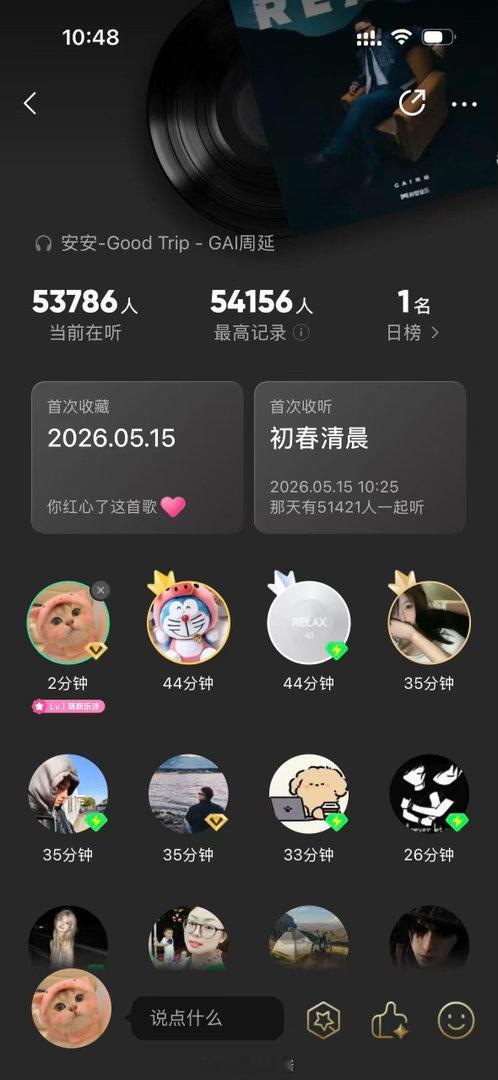Open the 首次收听 card
Screen dimensions: 498x1080
point(360,457)
